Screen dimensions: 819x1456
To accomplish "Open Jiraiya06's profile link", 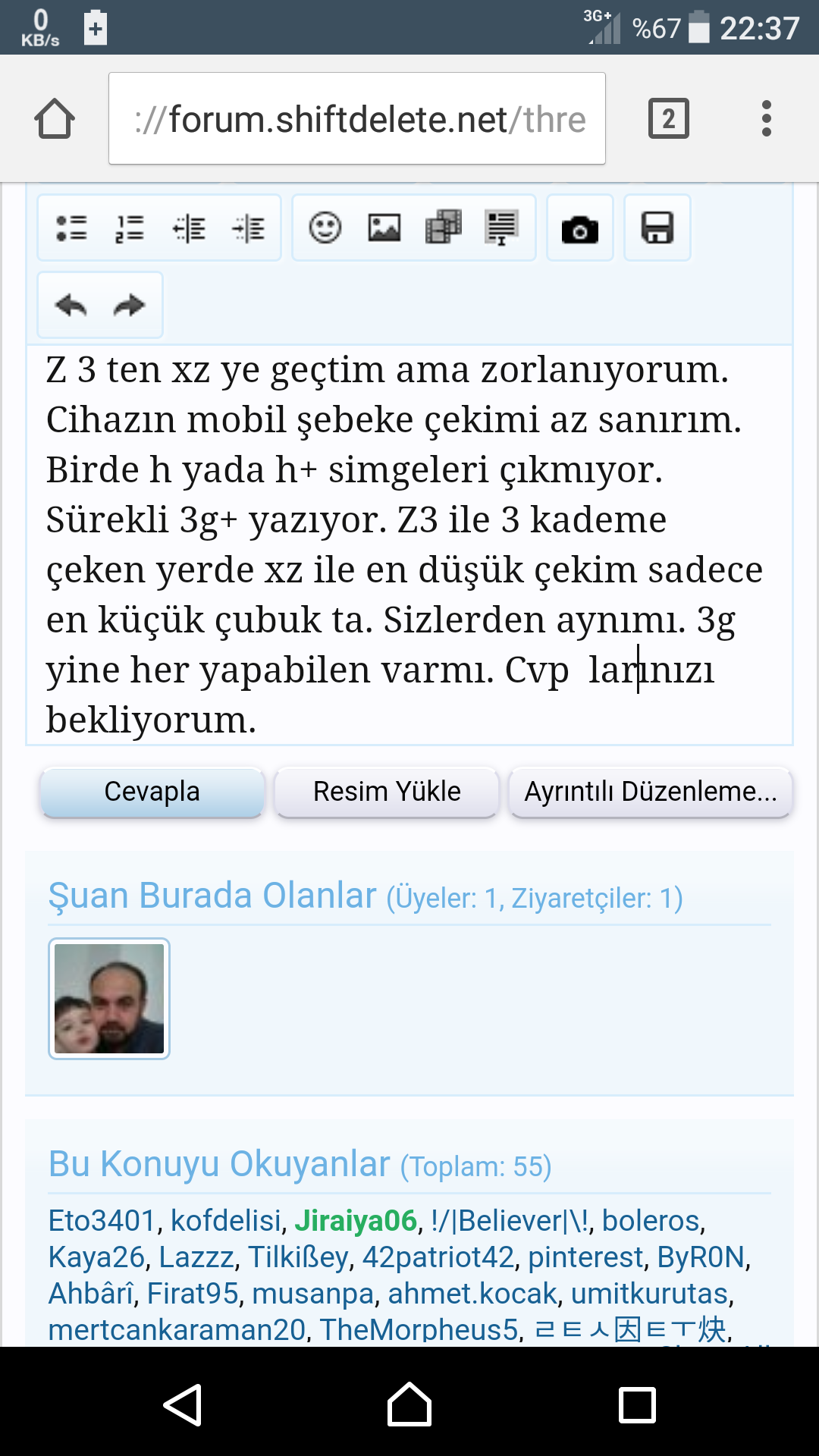I will point(356,1221).
